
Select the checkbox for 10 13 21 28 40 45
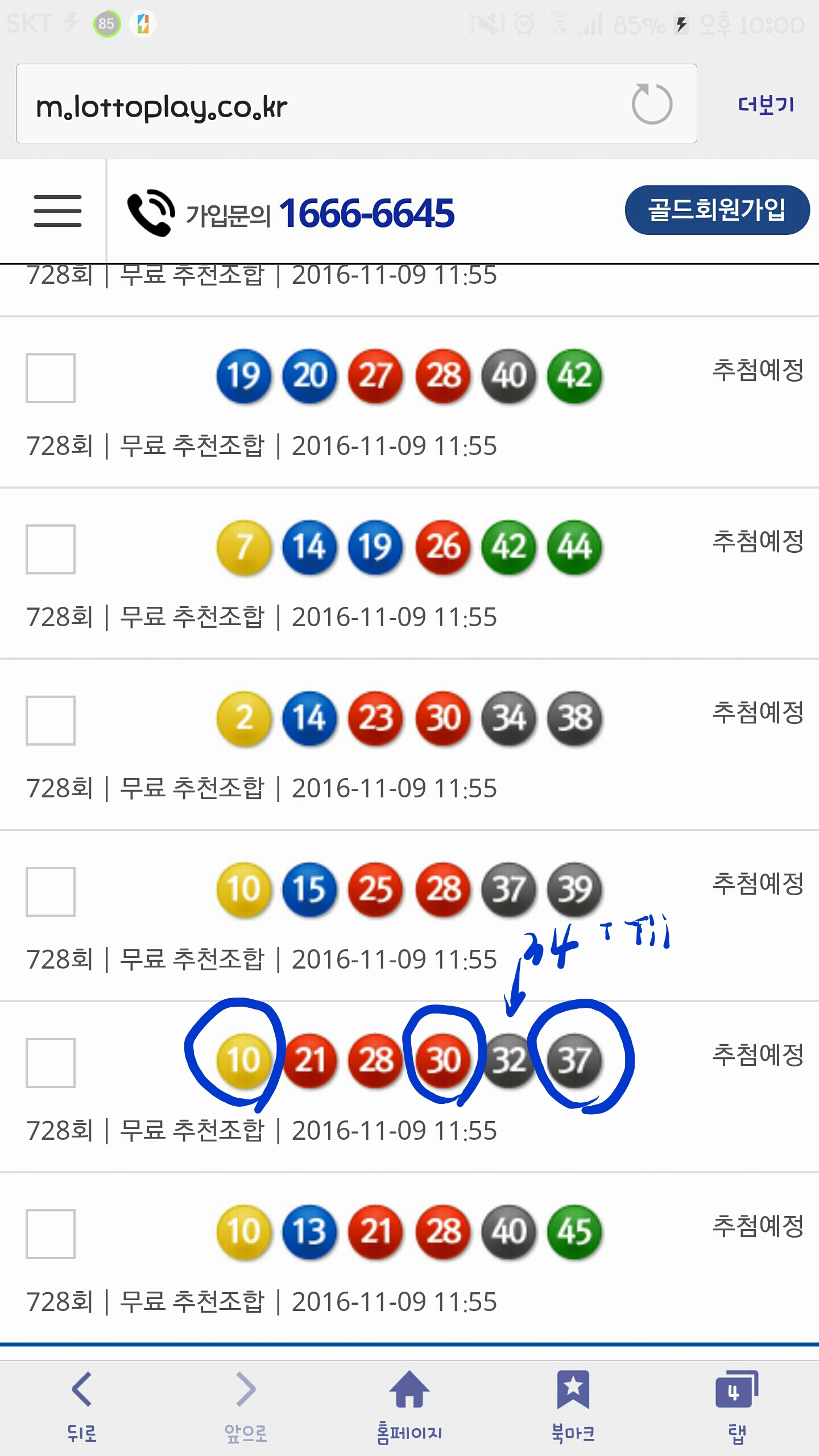(x=51, y=1234)
